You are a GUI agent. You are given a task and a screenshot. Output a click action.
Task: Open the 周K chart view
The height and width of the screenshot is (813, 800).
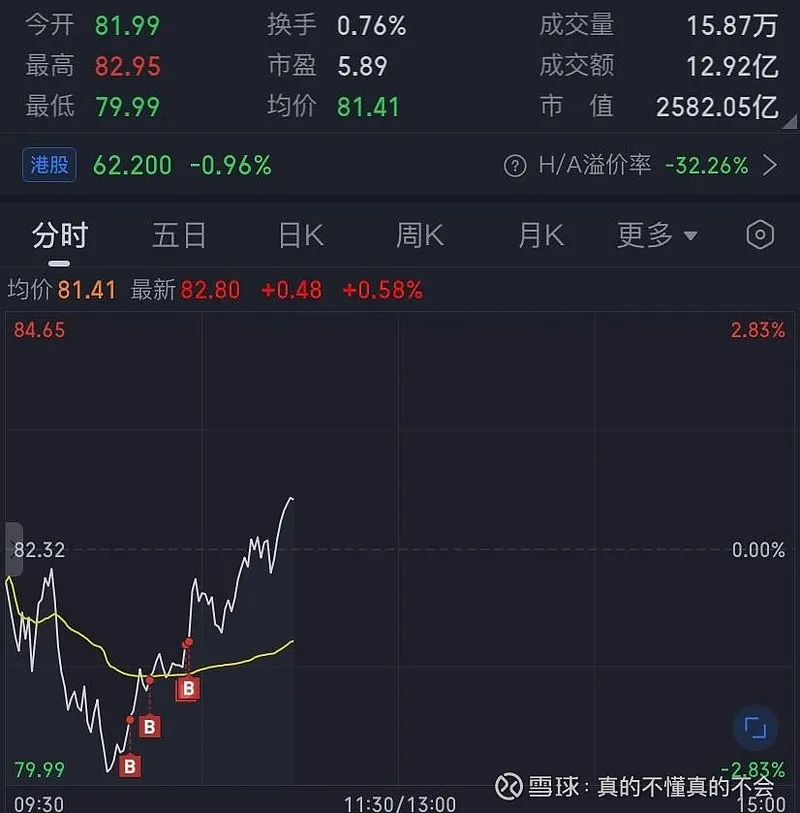419,236
